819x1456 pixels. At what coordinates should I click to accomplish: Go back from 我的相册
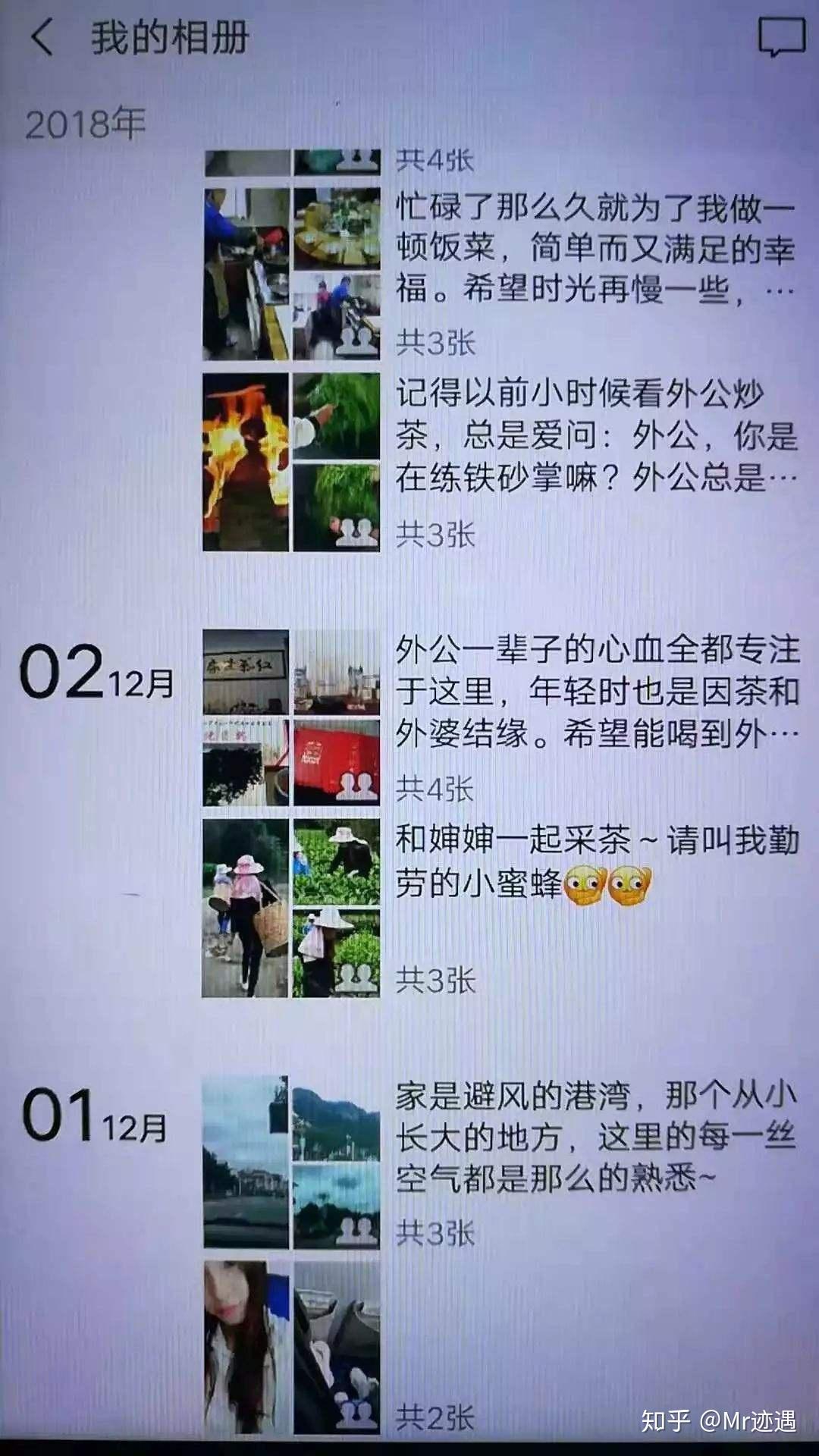tap(42, 37)
